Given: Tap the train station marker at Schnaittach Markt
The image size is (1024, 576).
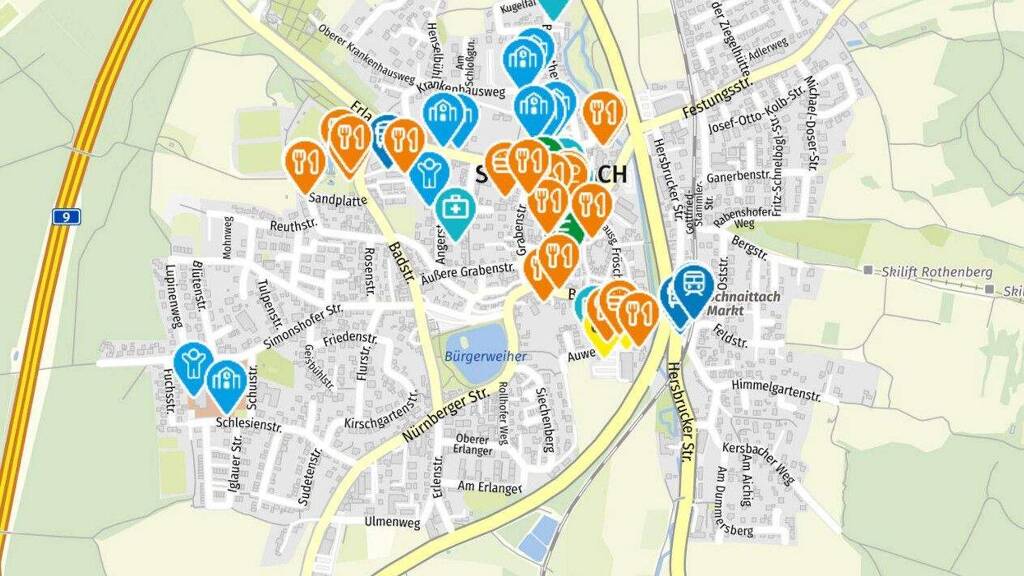Looking at the screenshot, I should (694, 285).
